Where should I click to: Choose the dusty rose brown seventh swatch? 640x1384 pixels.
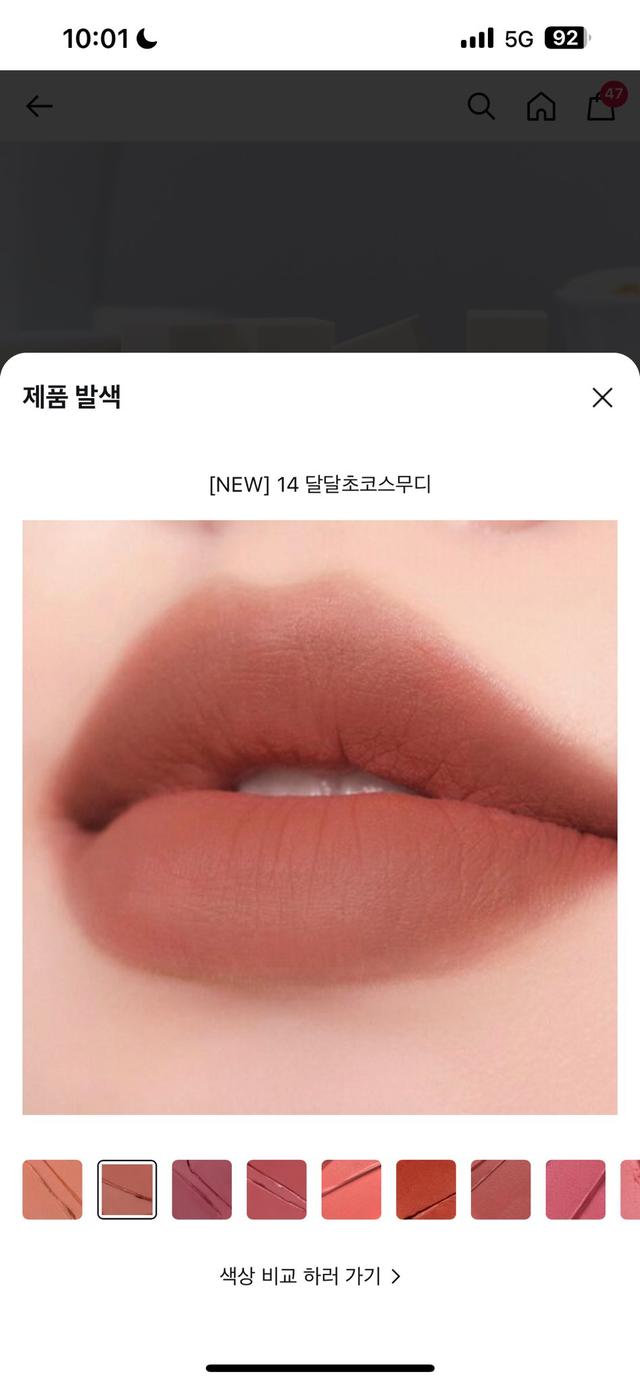(501, 1189)
